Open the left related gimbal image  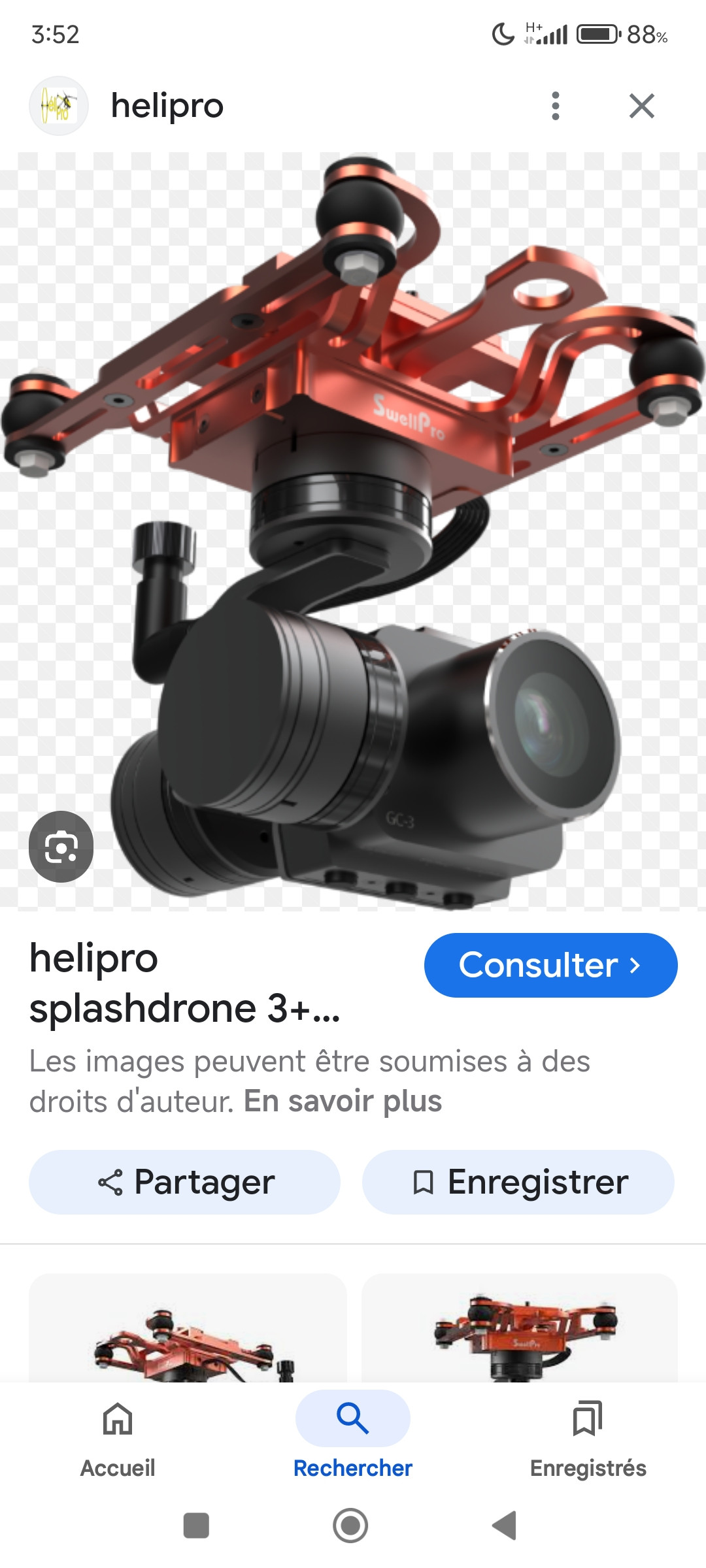point(188,1330)
